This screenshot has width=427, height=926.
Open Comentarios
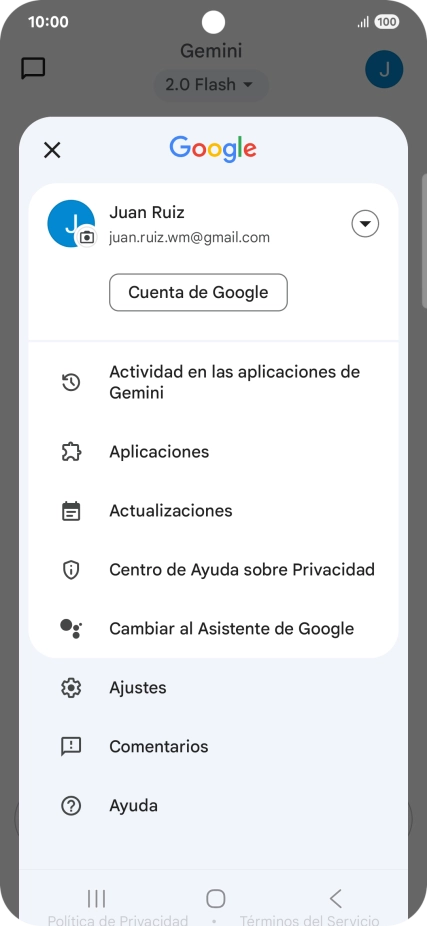[x=213, y=746]
